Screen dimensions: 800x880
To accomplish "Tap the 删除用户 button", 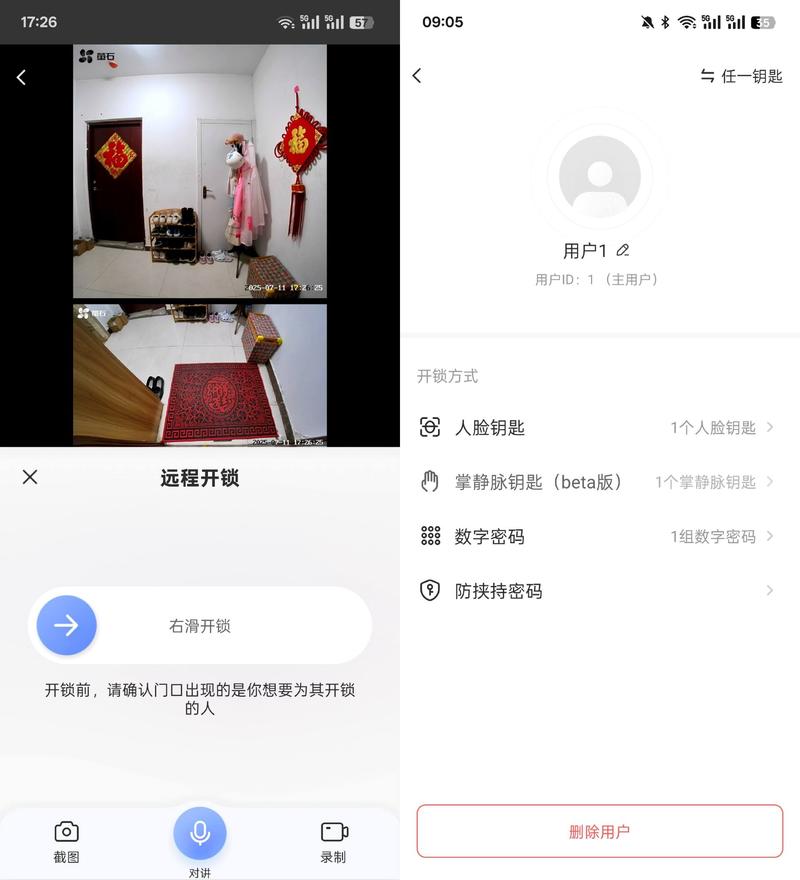I will pos(599,831).
